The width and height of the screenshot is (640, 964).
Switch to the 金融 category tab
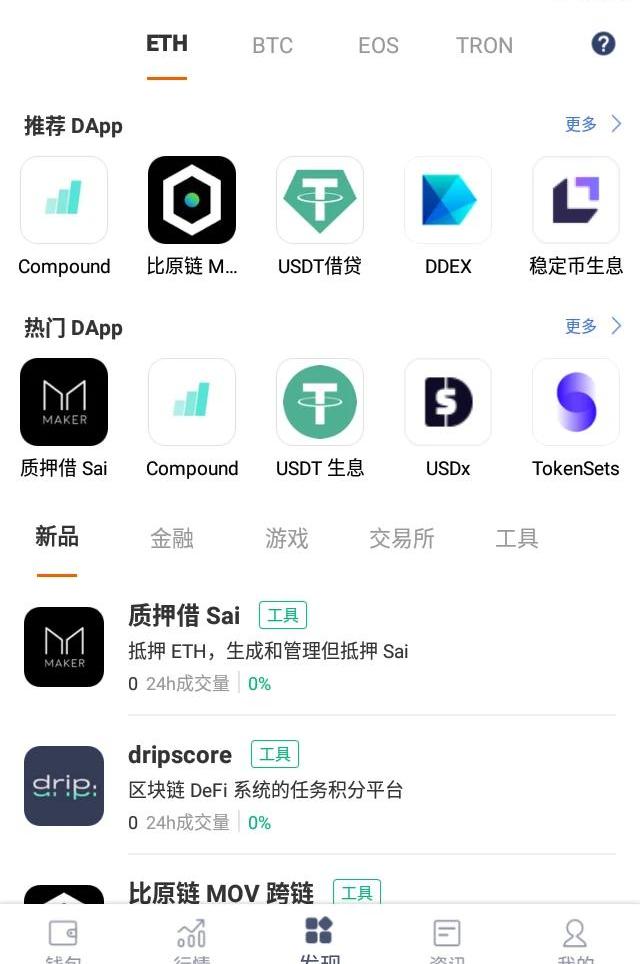[x=172, y=538]
